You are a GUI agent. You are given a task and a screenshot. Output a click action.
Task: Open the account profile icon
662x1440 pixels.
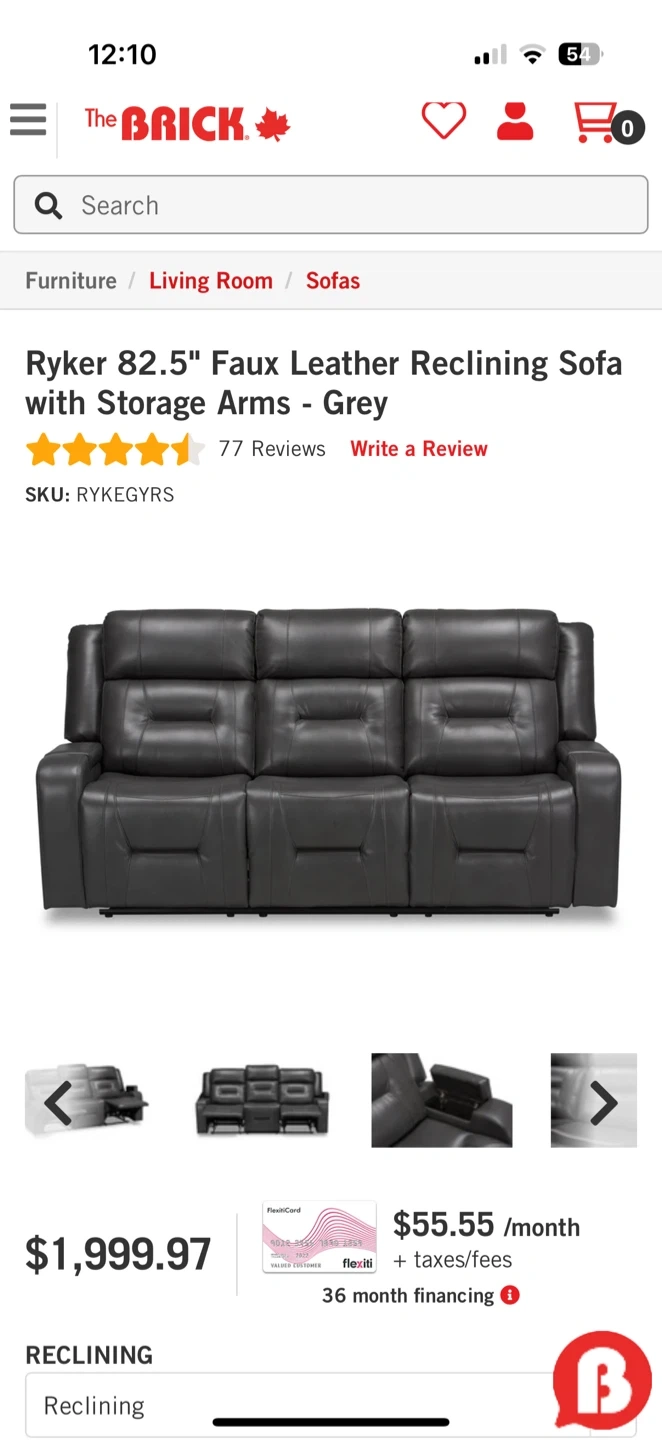tap(515, 121)
